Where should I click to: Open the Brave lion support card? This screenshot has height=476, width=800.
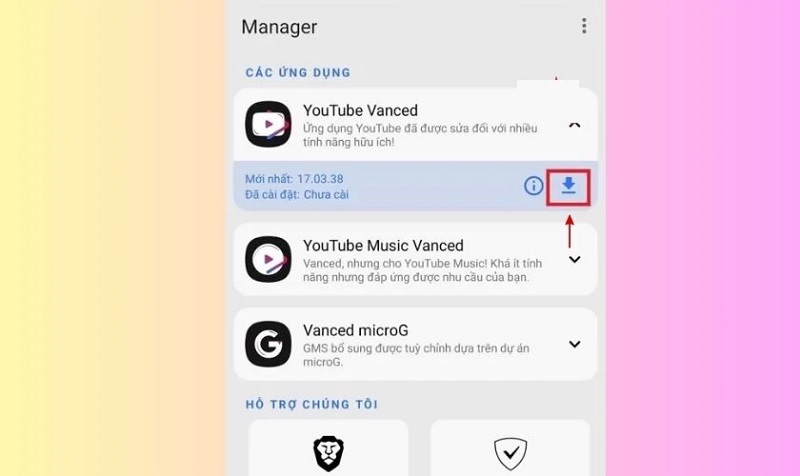[x=328, y=452]
